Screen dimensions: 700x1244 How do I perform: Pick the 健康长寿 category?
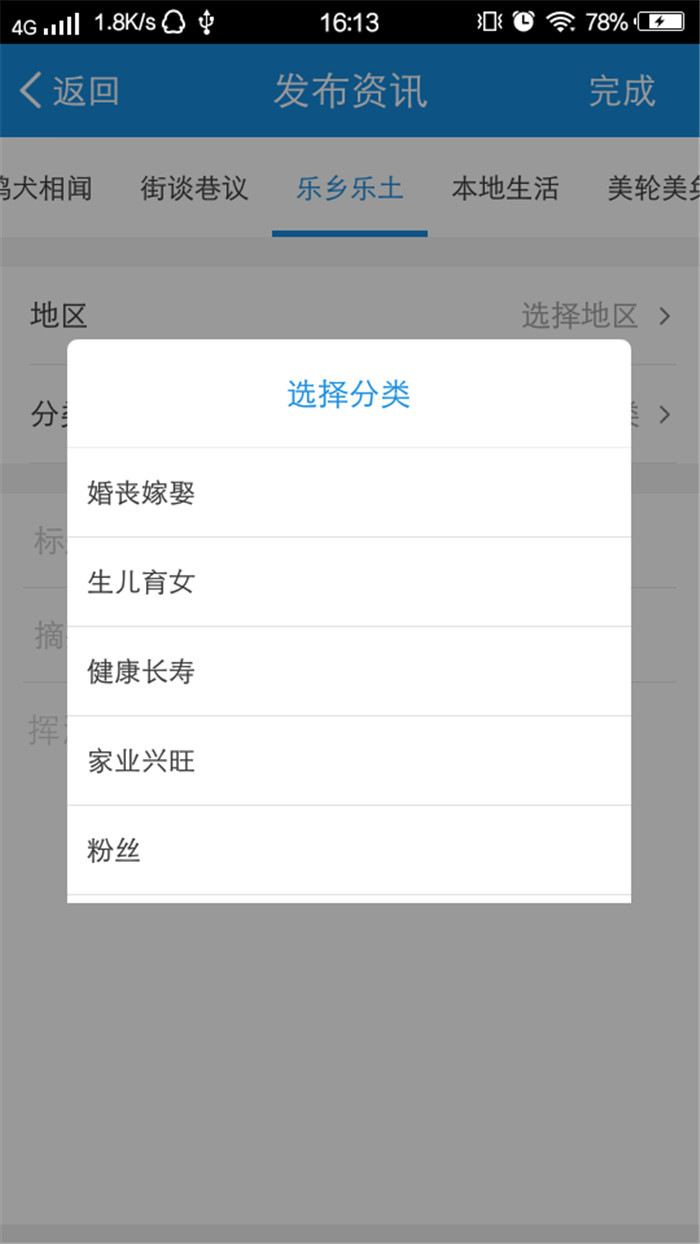349,672
